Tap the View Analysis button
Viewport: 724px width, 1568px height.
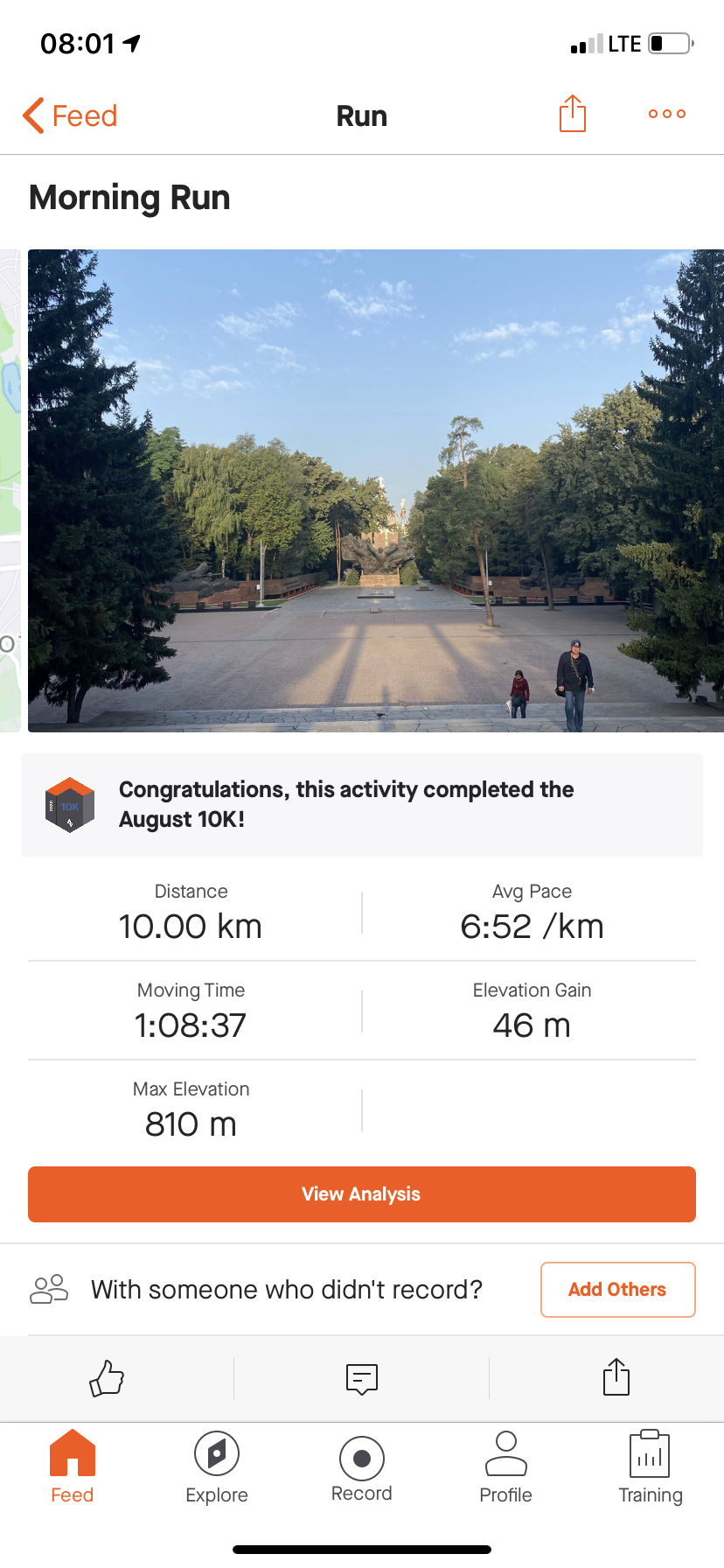pyautogui.click(x=361, y=1193)
